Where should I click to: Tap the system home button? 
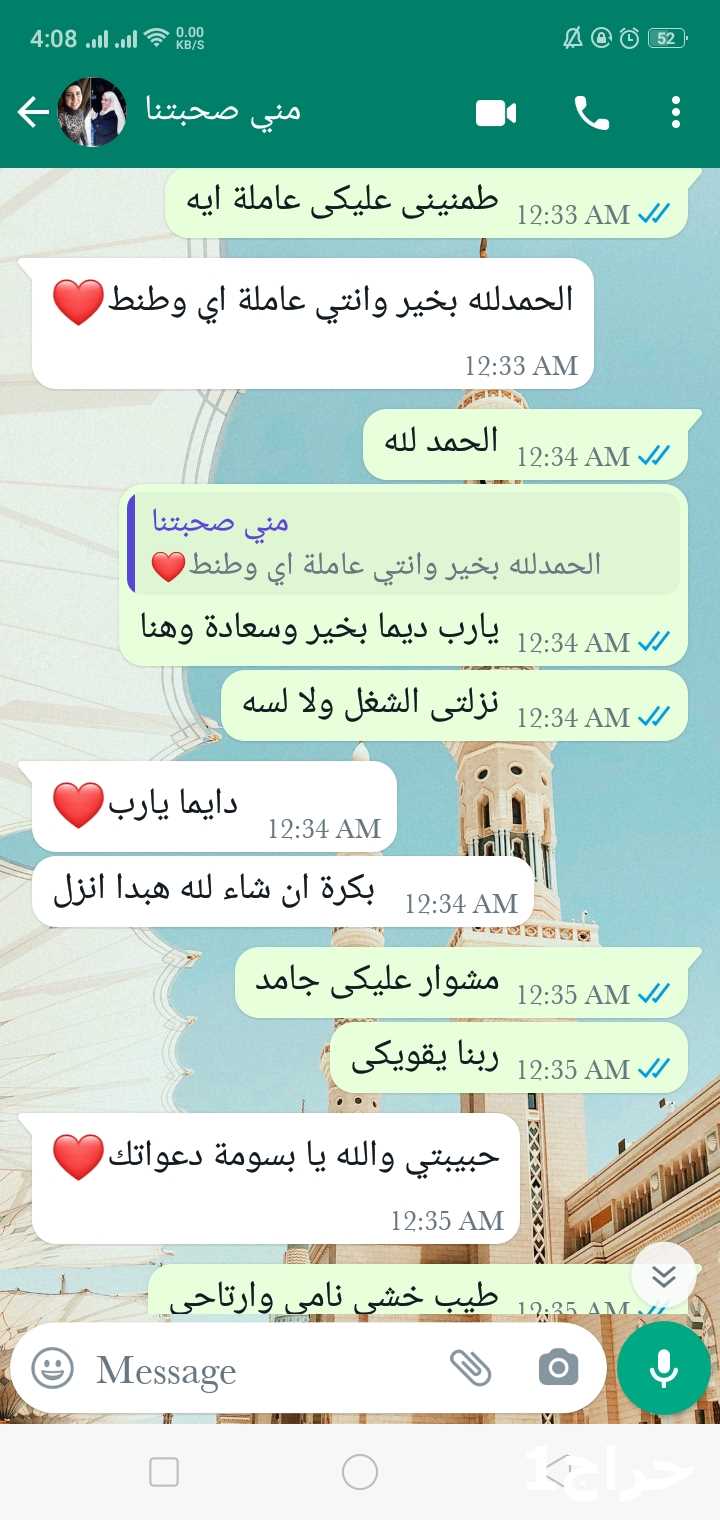point(360,1472)
